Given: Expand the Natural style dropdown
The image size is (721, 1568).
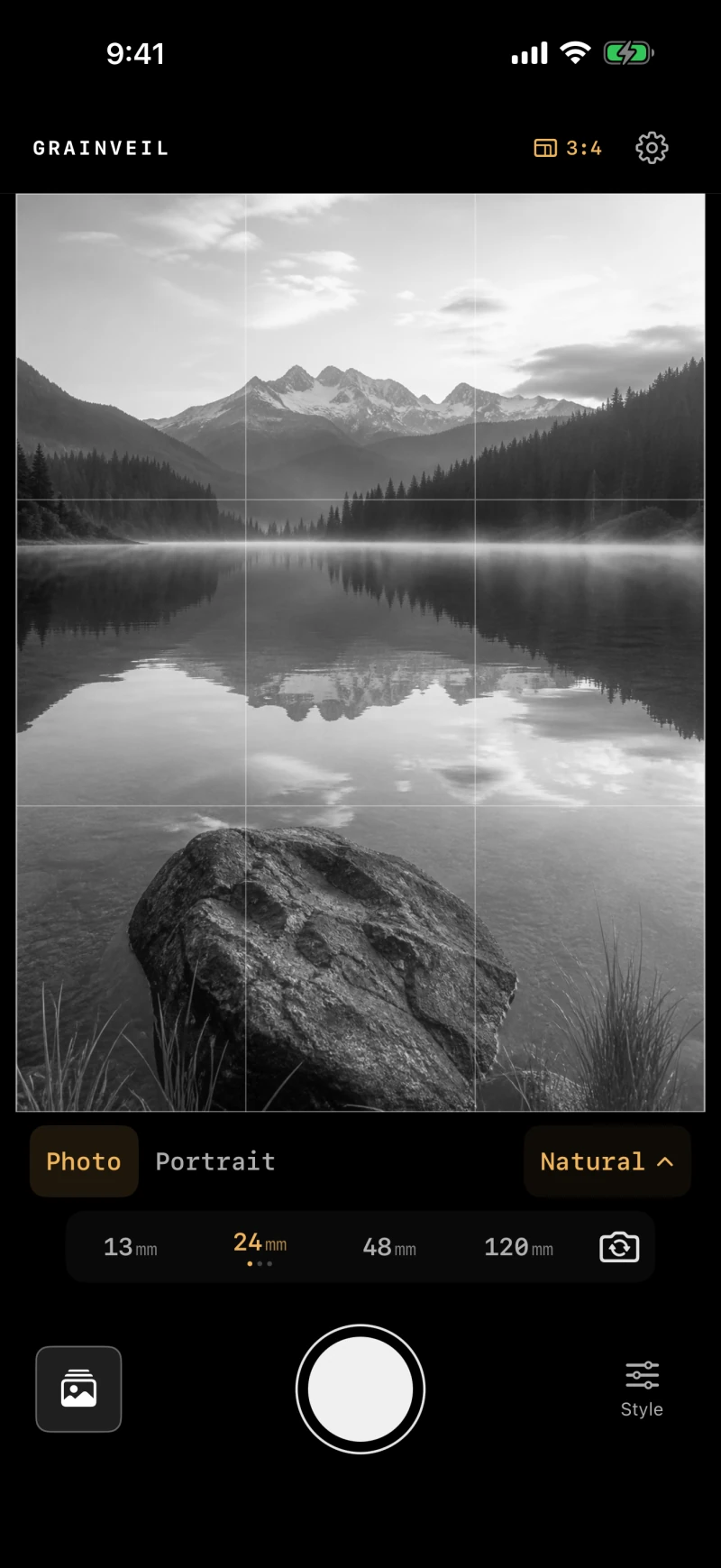Looking at the screenshot, I should [x=607, y=1161].
